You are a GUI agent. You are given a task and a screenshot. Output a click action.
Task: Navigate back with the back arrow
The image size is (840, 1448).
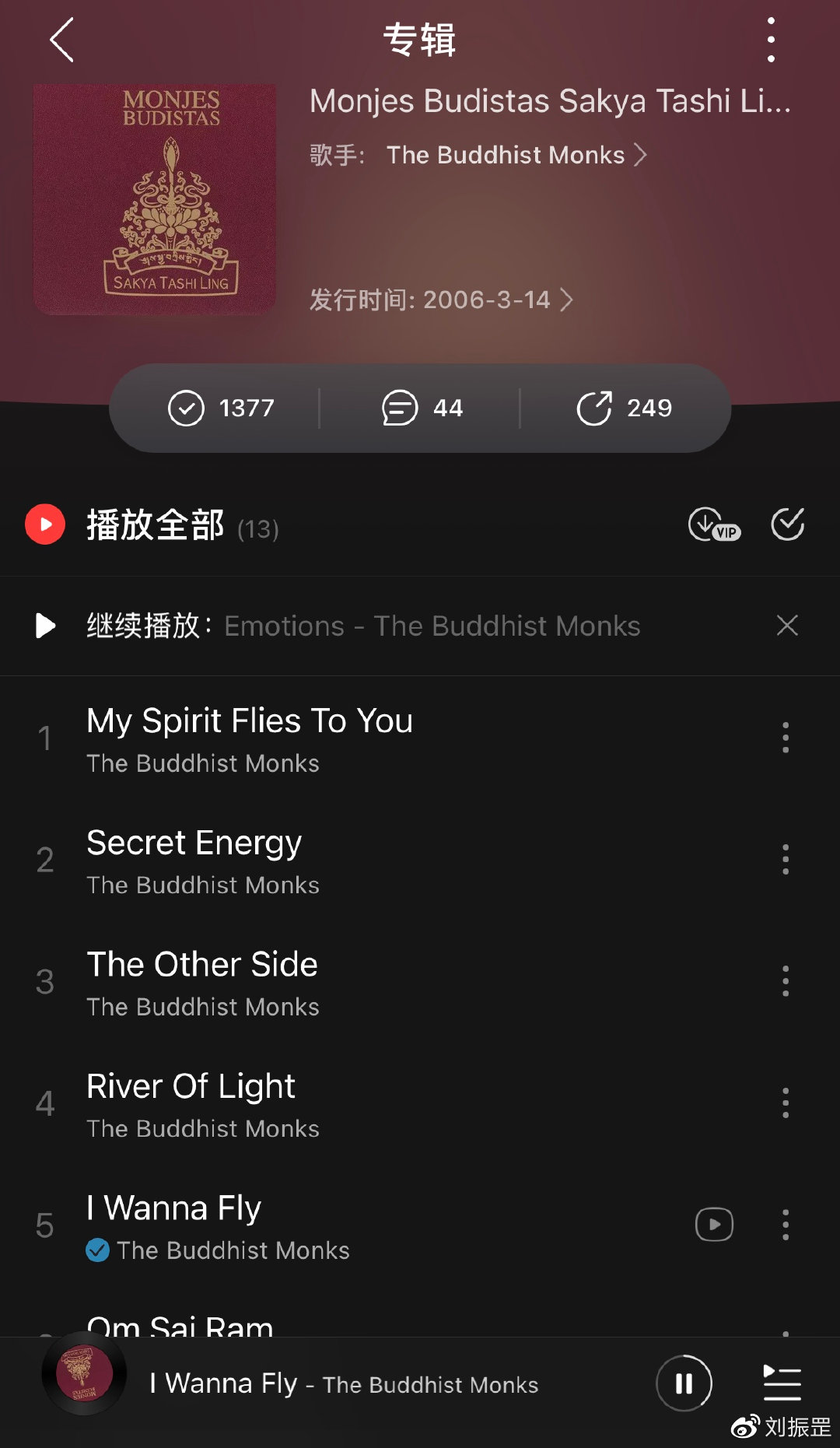point(61,40)
